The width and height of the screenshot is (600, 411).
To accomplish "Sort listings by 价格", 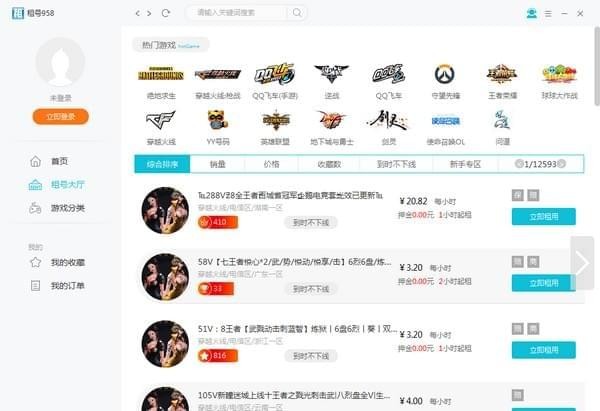I will pyautogui.click(x=271, y=164).
